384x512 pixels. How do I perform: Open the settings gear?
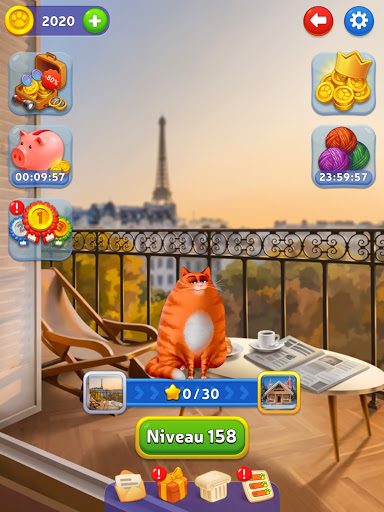click(359, 21)
